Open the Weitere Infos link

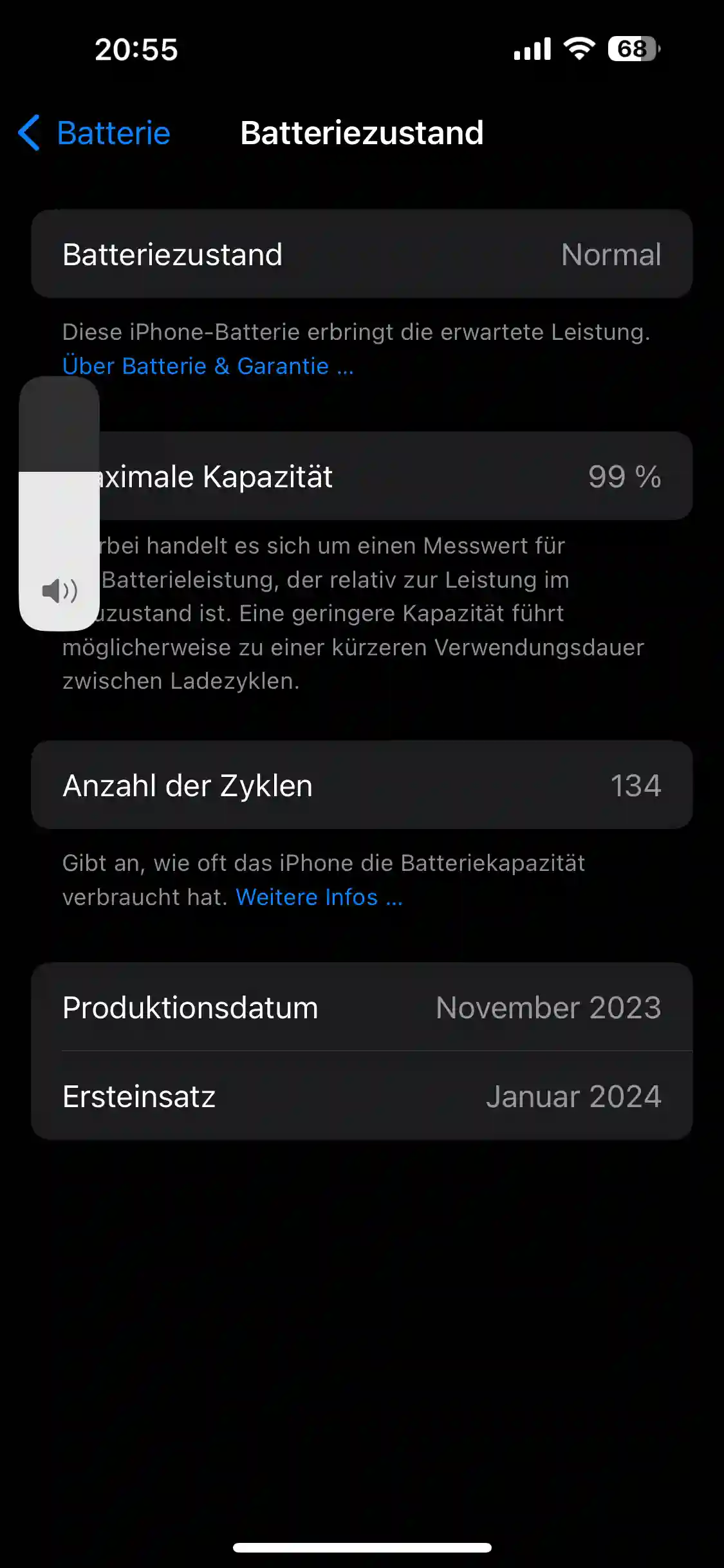click(319, 897)
